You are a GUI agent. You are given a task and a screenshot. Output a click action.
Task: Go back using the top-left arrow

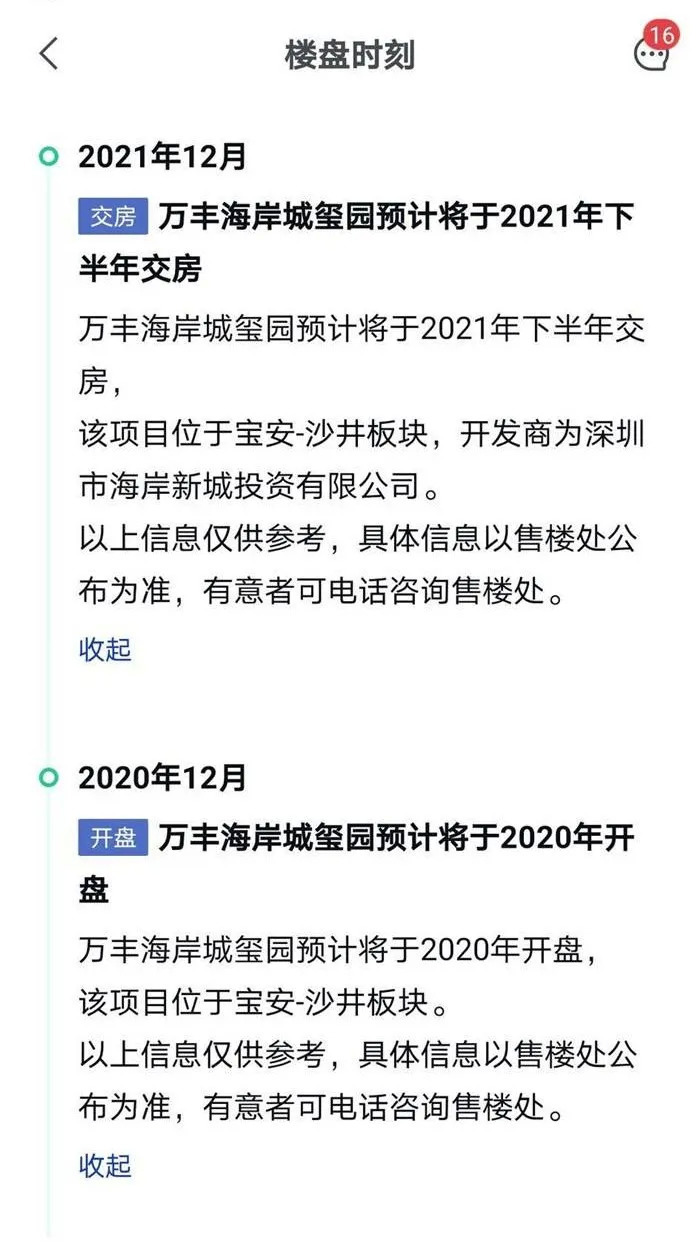48,53
